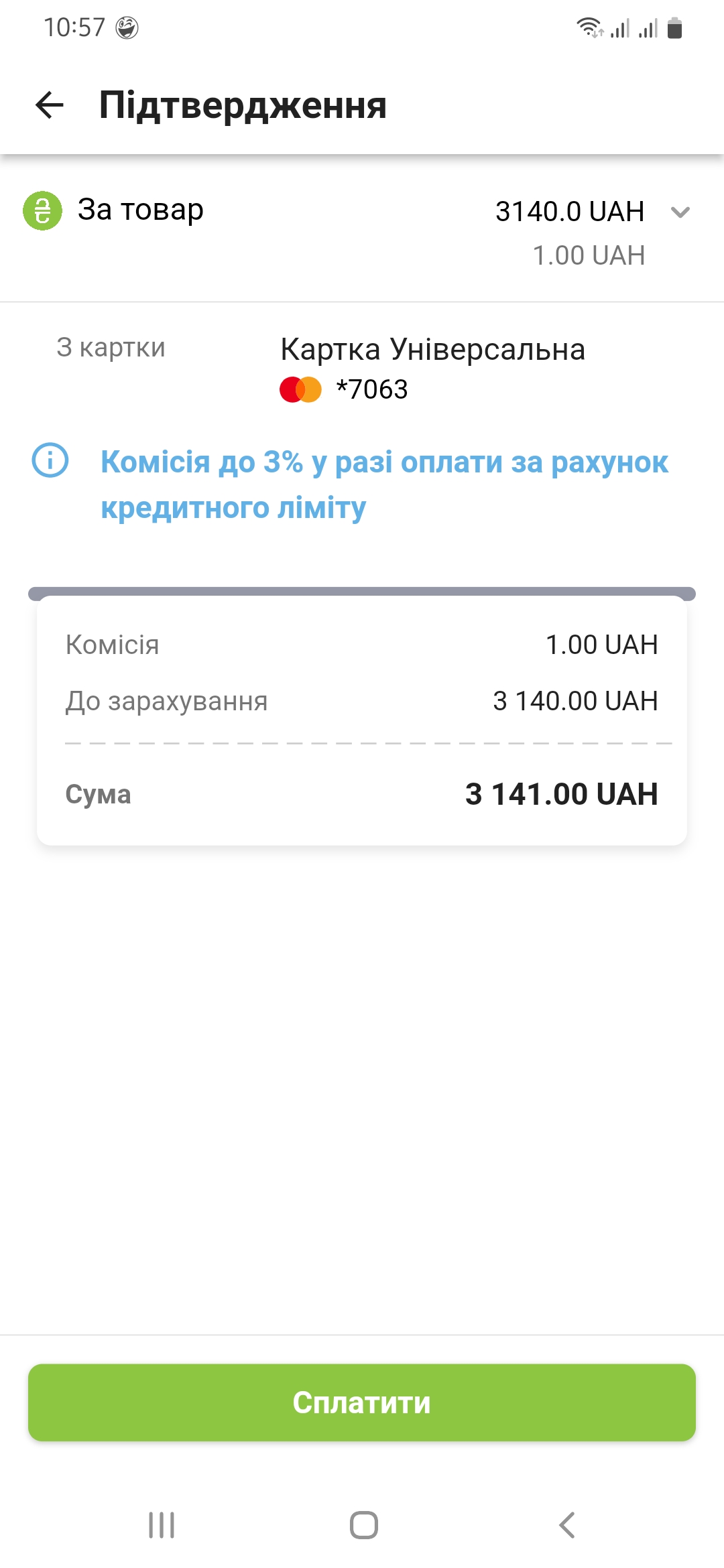Go to the home screen via navigation bar
This screenshot has height=1568, width=724.
click(363, 1524)
